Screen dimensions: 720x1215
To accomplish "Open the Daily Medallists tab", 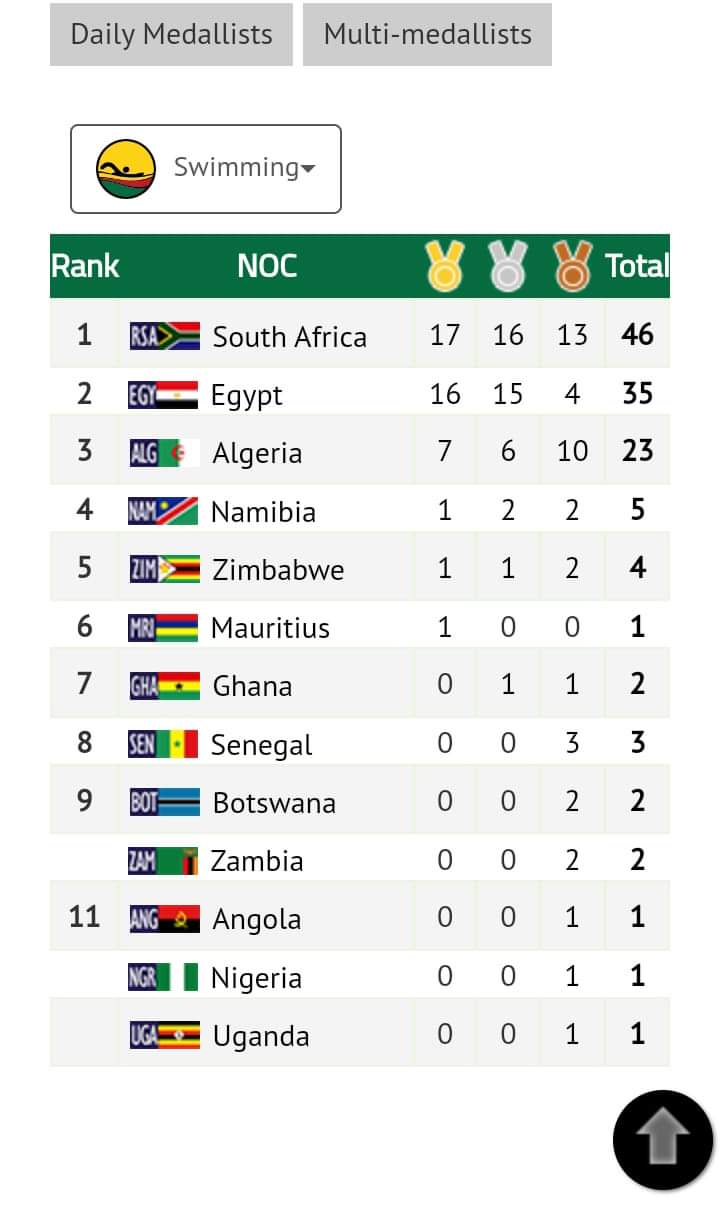I will point(171,34).
